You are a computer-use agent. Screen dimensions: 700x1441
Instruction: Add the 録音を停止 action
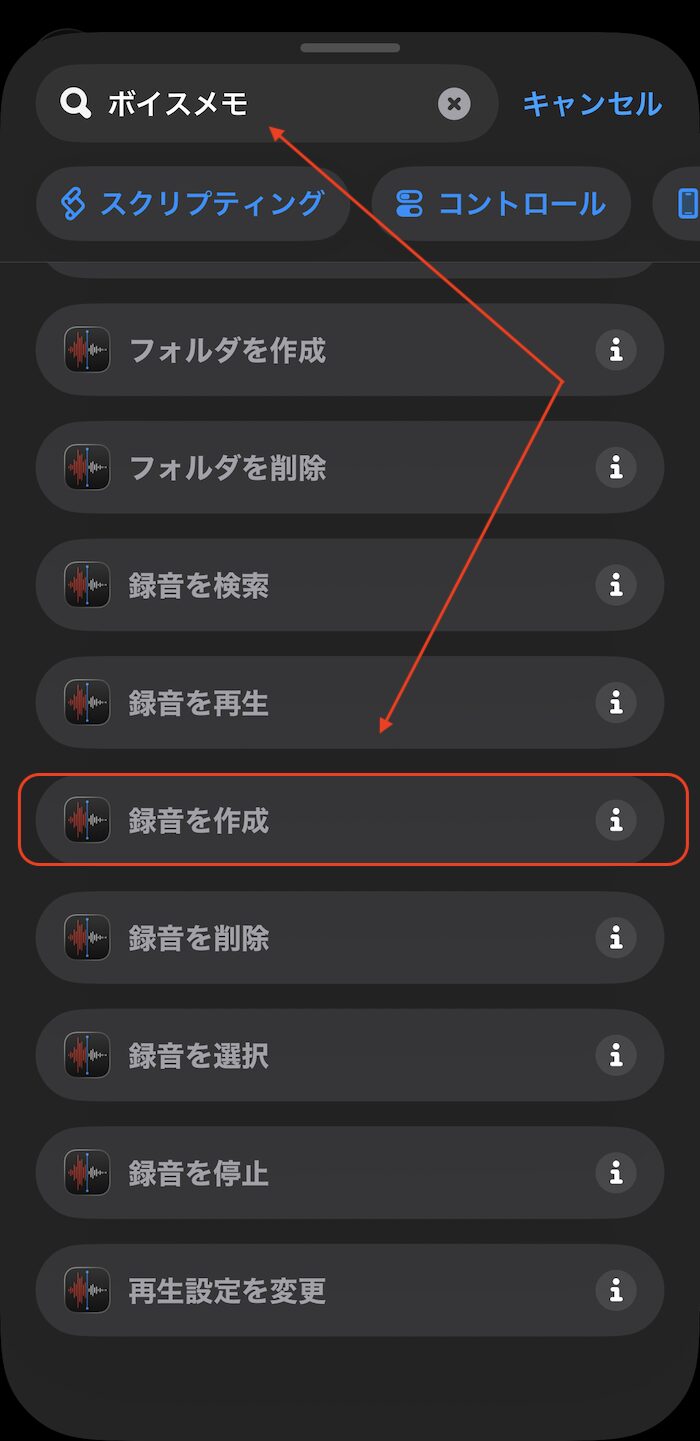pyautogui.click(x=300, y=1173)
